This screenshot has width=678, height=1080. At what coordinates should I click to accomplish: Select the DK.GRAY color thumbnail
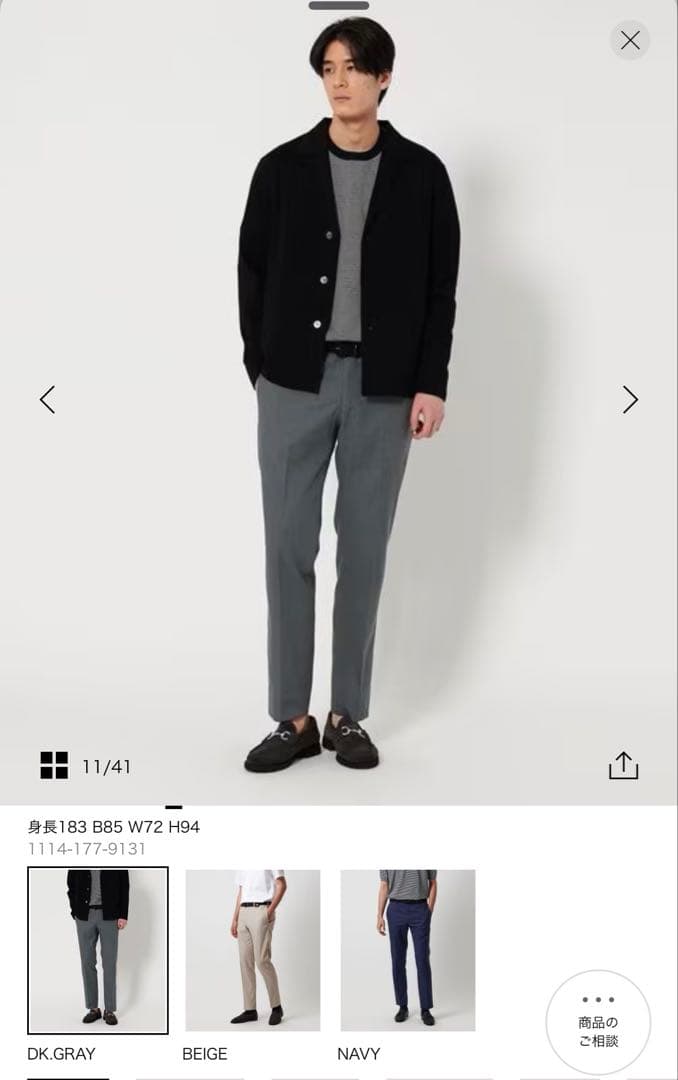[98, 950]
